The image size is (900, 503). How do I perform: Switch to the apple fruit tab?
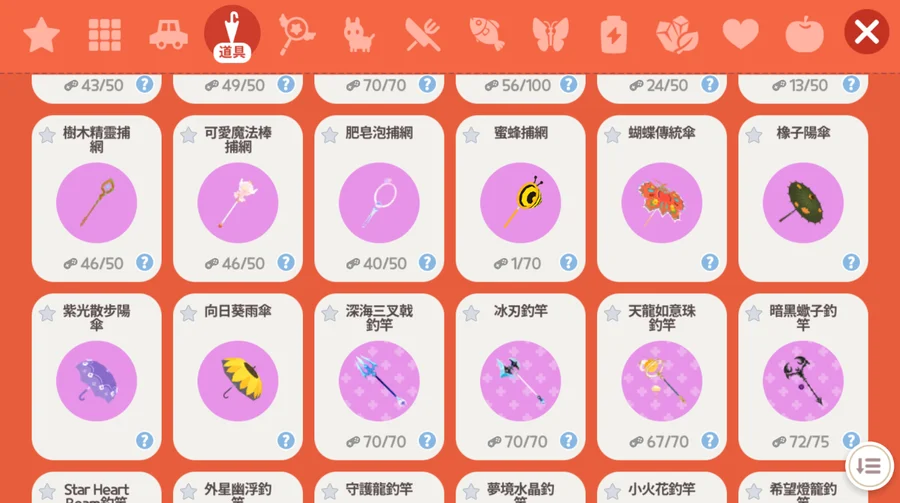[x=804, y=35]
